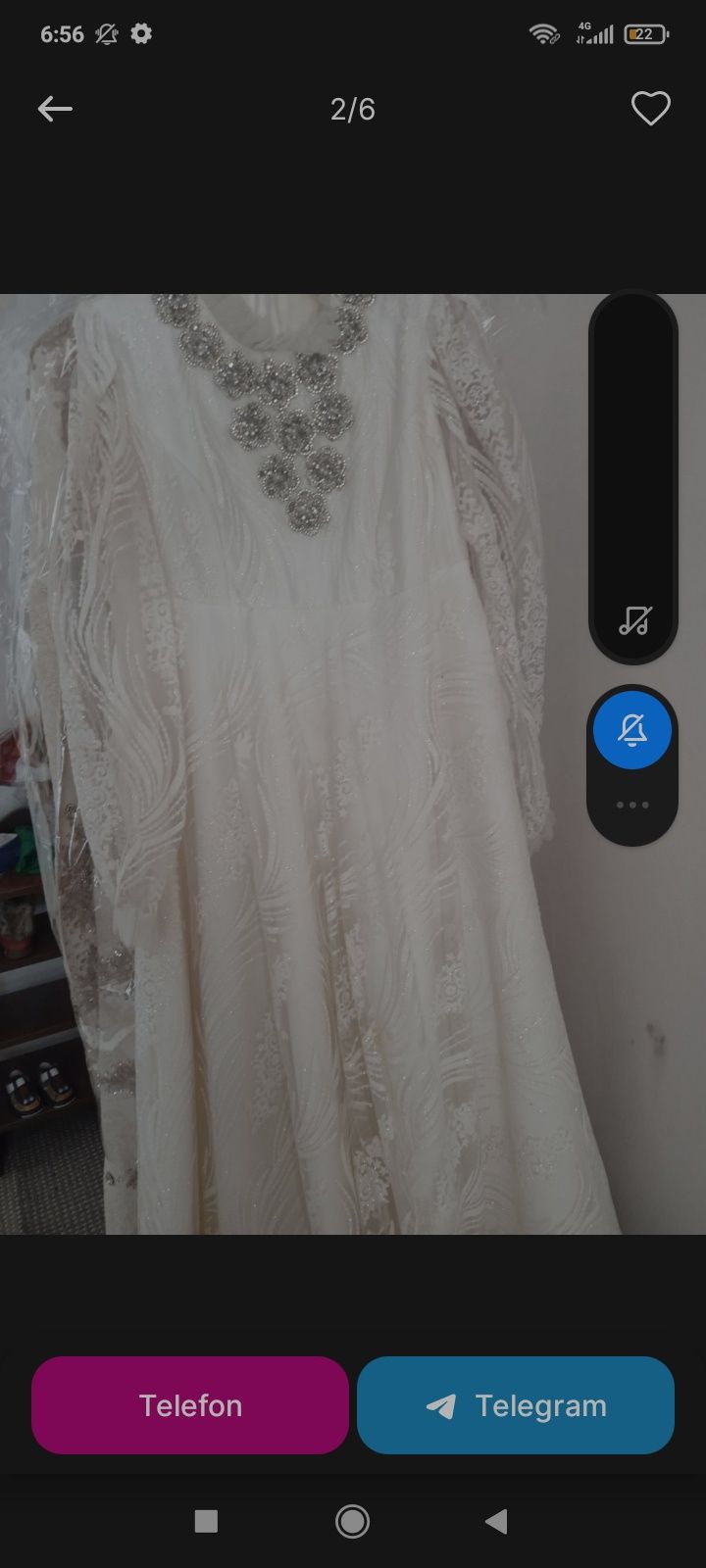Open recent apps from navigation bar
This screenshot has width=706, height=1568.
(x=206, y=1521)
